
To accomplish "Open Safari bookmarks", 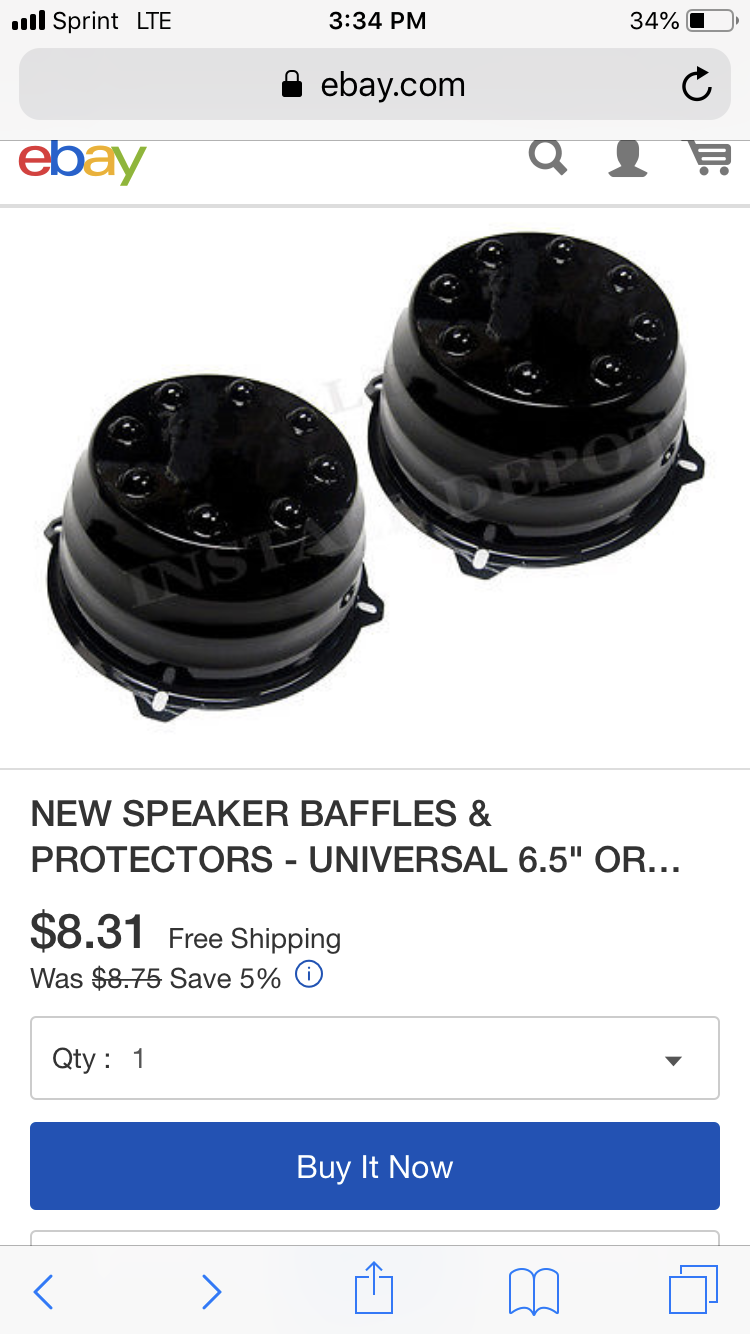I will [x=534, y=1291].
